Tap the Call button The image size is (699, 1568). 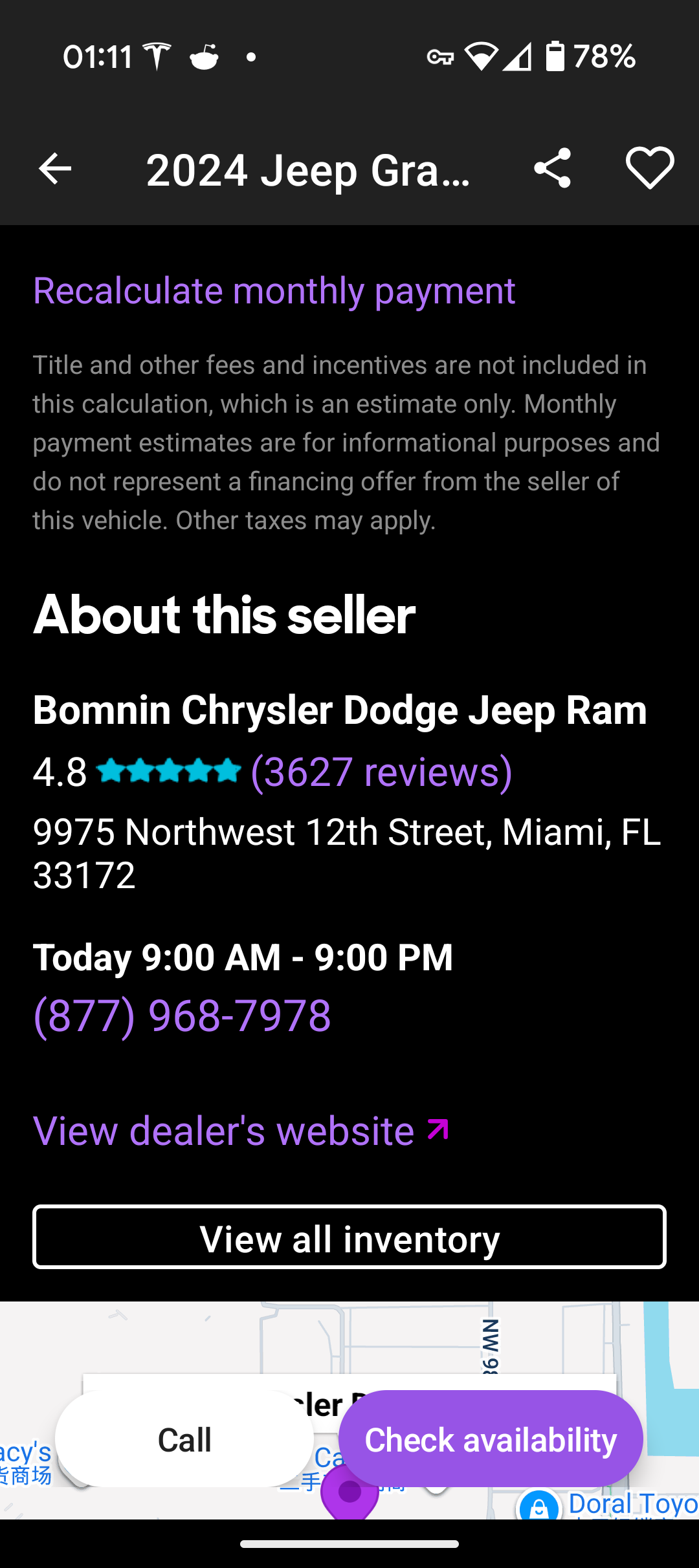[x=184, y=1439]
